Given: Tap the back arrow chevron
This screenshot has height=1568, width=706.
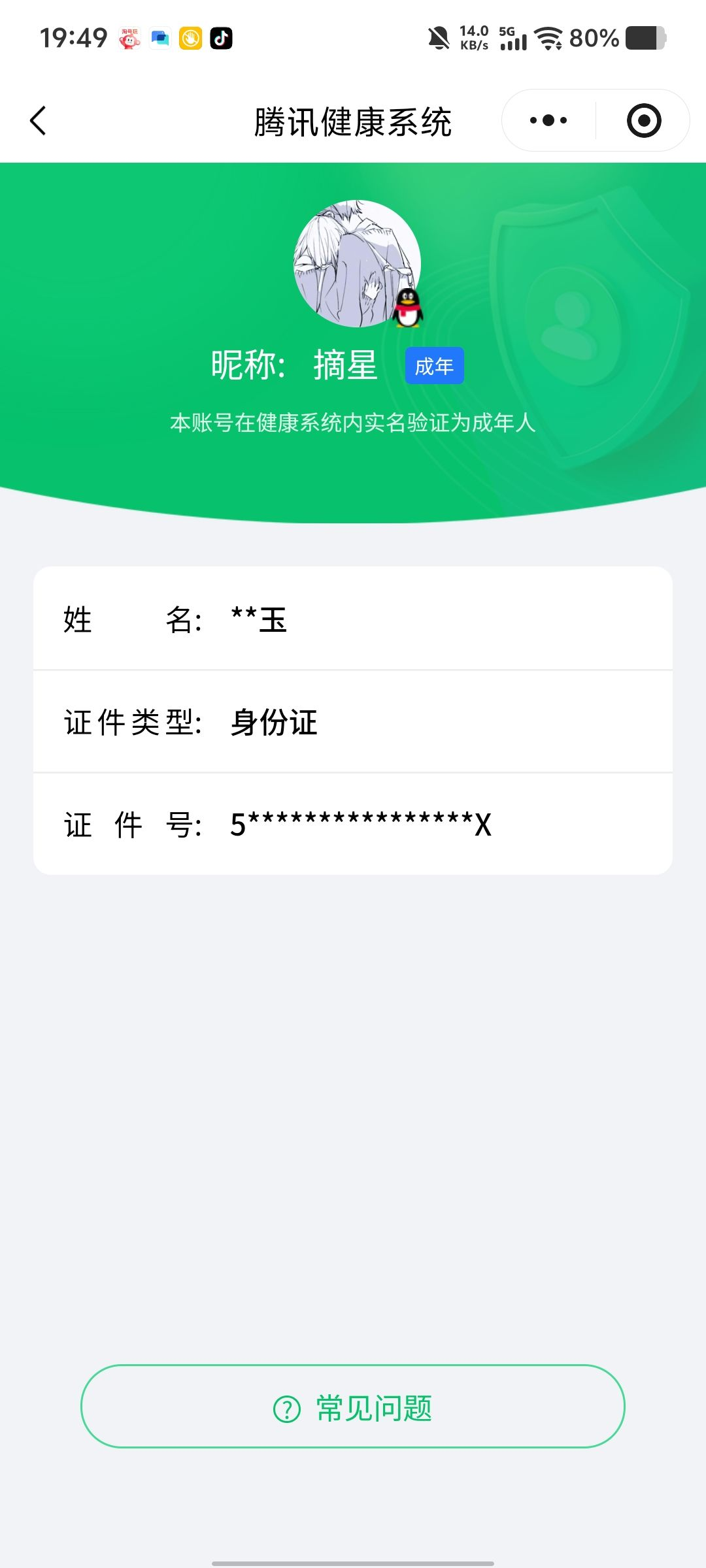Looking at the screenshot, I should point(37,120).
